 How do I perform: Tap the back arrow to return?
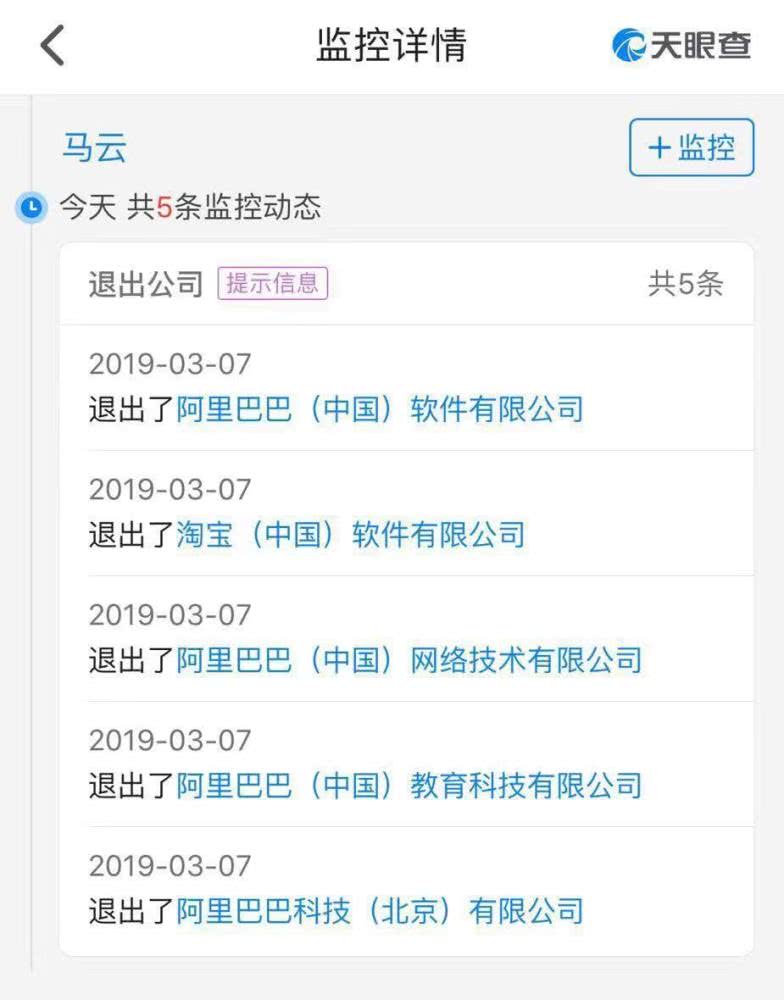54,45
